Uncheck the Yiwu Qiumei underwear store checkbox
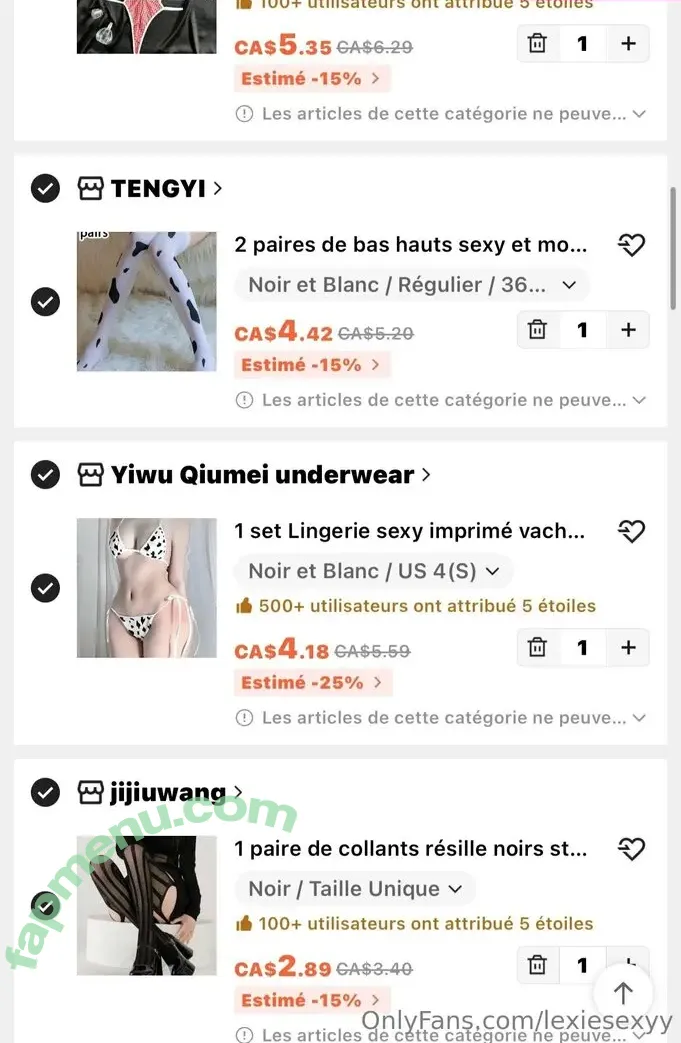This screenshot has height=1043, width=681. pos(45,474)
